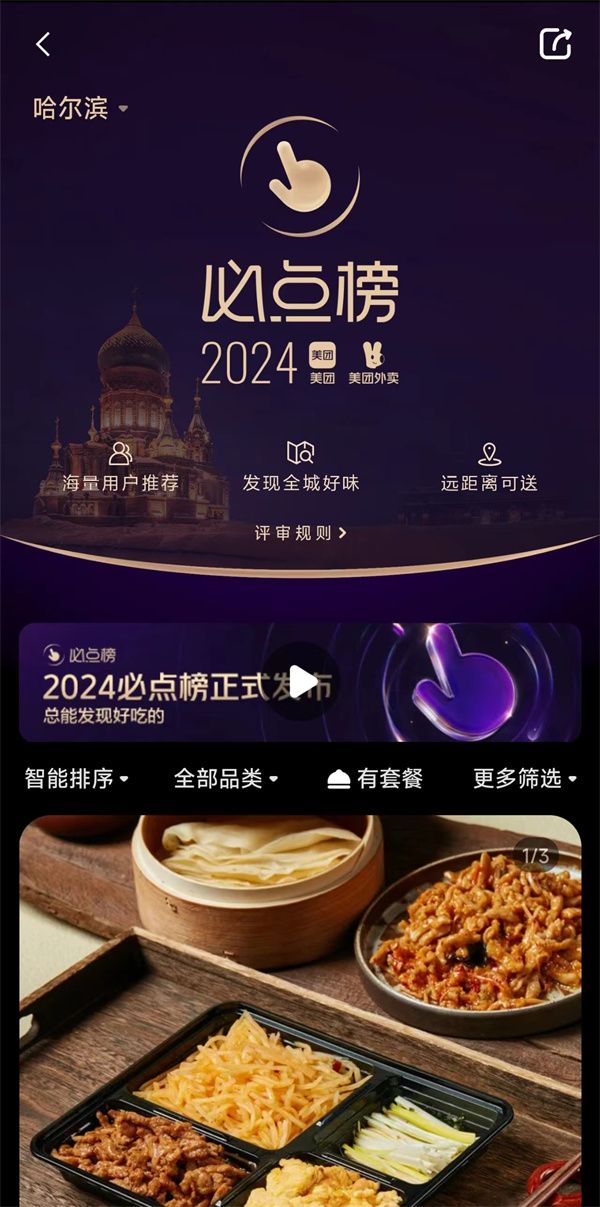Share the 必点榜 page

pos(555,44)
